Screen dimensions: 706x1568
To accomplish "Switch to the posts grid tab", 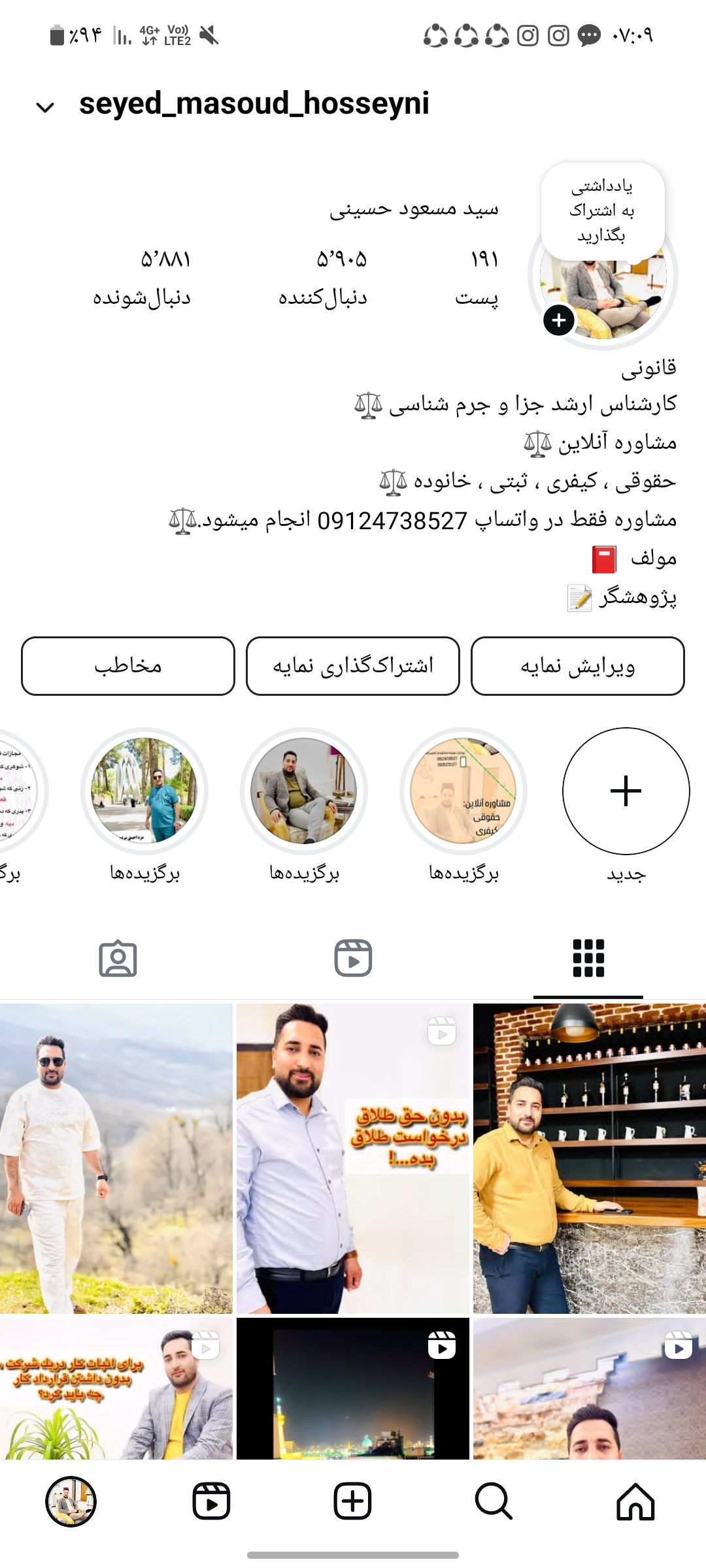I will click(x=588, y=958).
